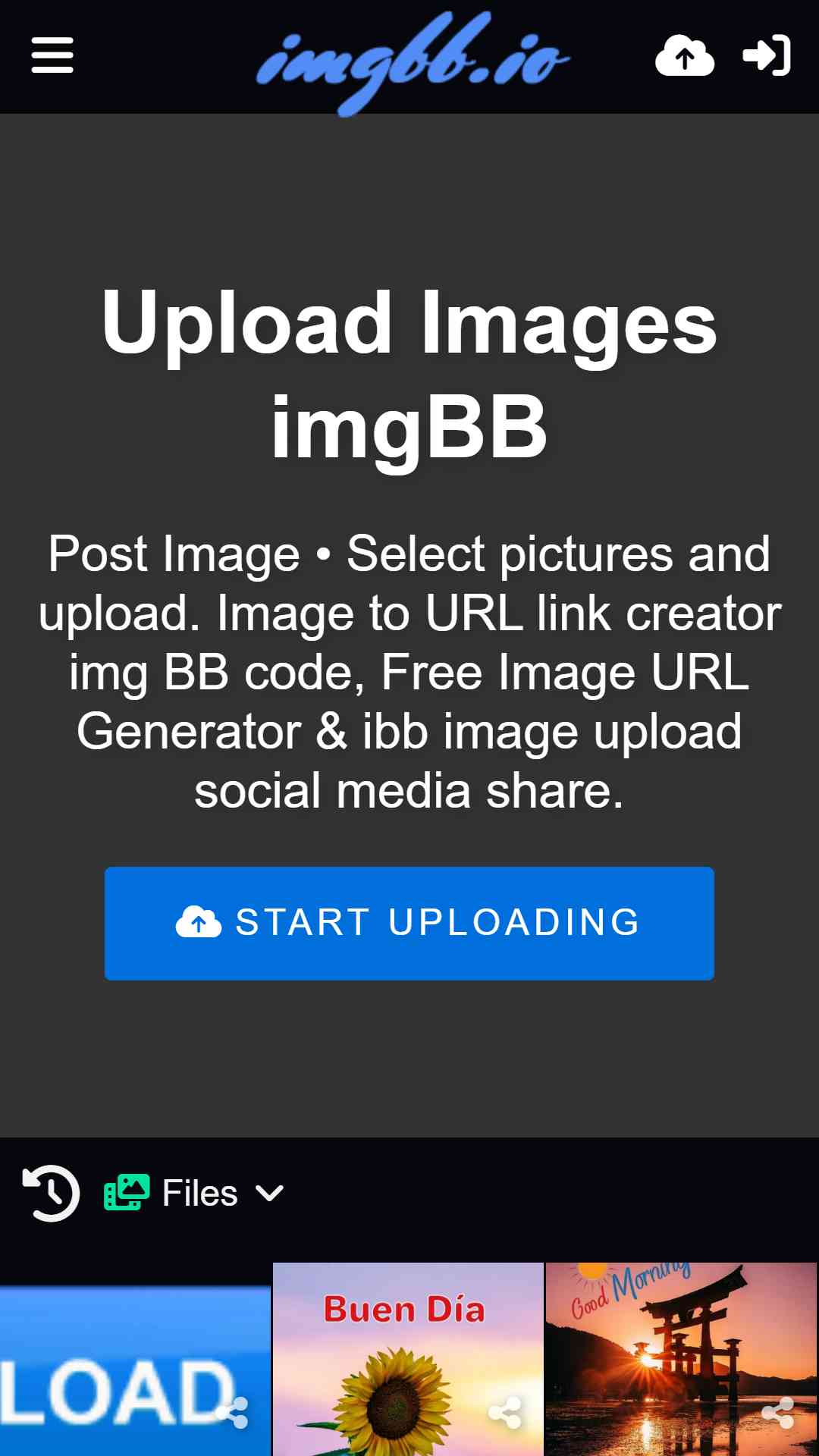Viewport: 819px width, 1456px height.
Task: Share the Buen Día sunflower image
Action: [x=505, y=1412]
